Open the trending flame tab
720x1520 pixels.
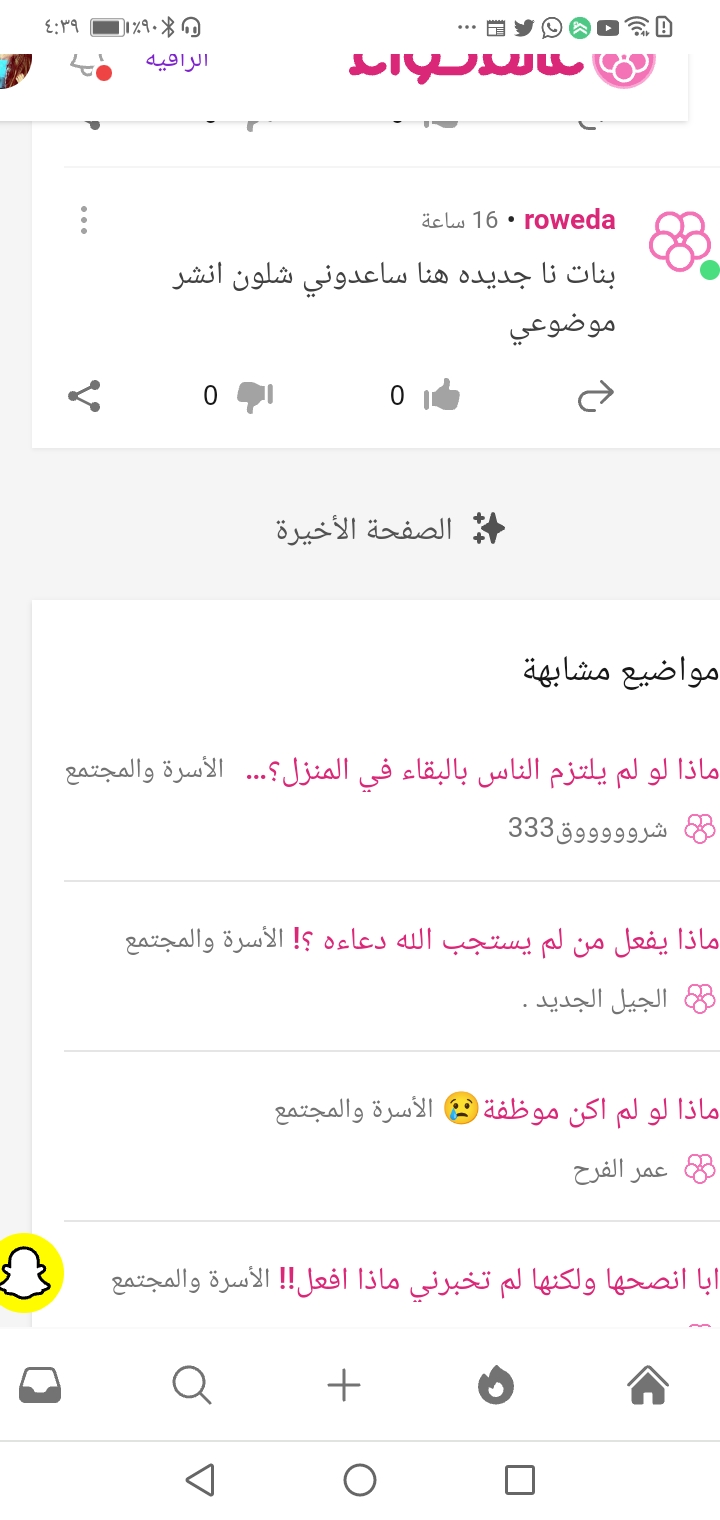pyautogui.click(x=496, y=1385)
